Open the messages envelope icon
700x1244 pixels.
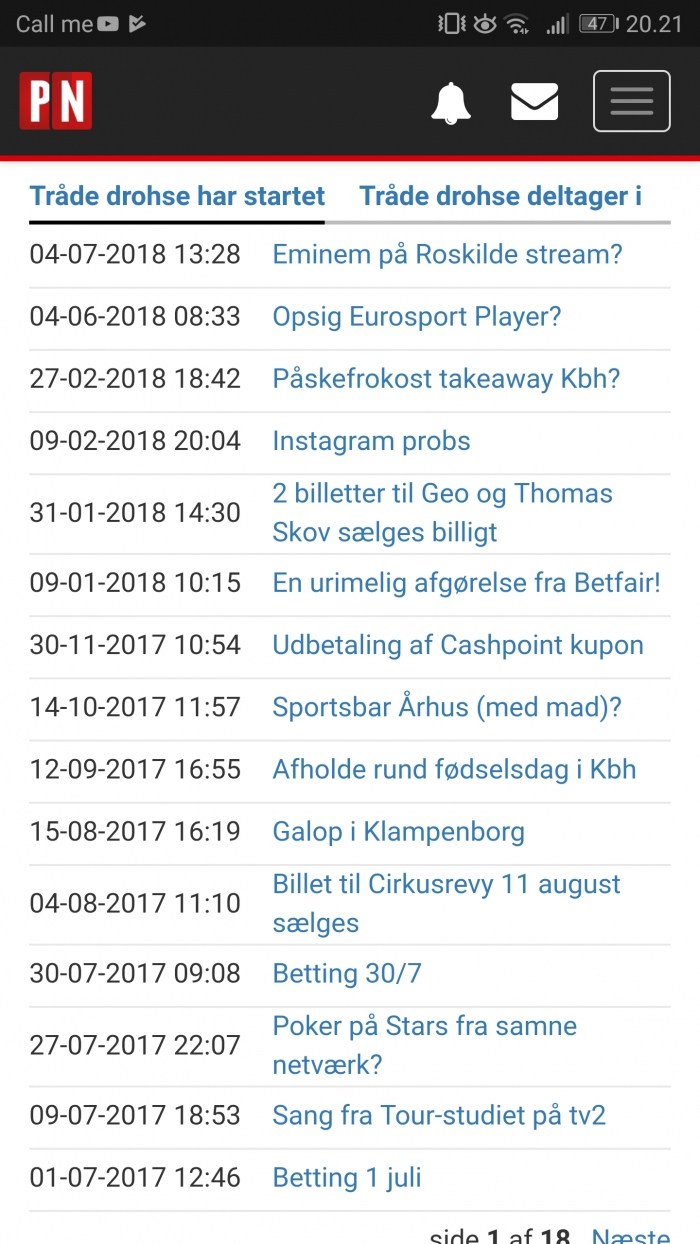[535, 102]
